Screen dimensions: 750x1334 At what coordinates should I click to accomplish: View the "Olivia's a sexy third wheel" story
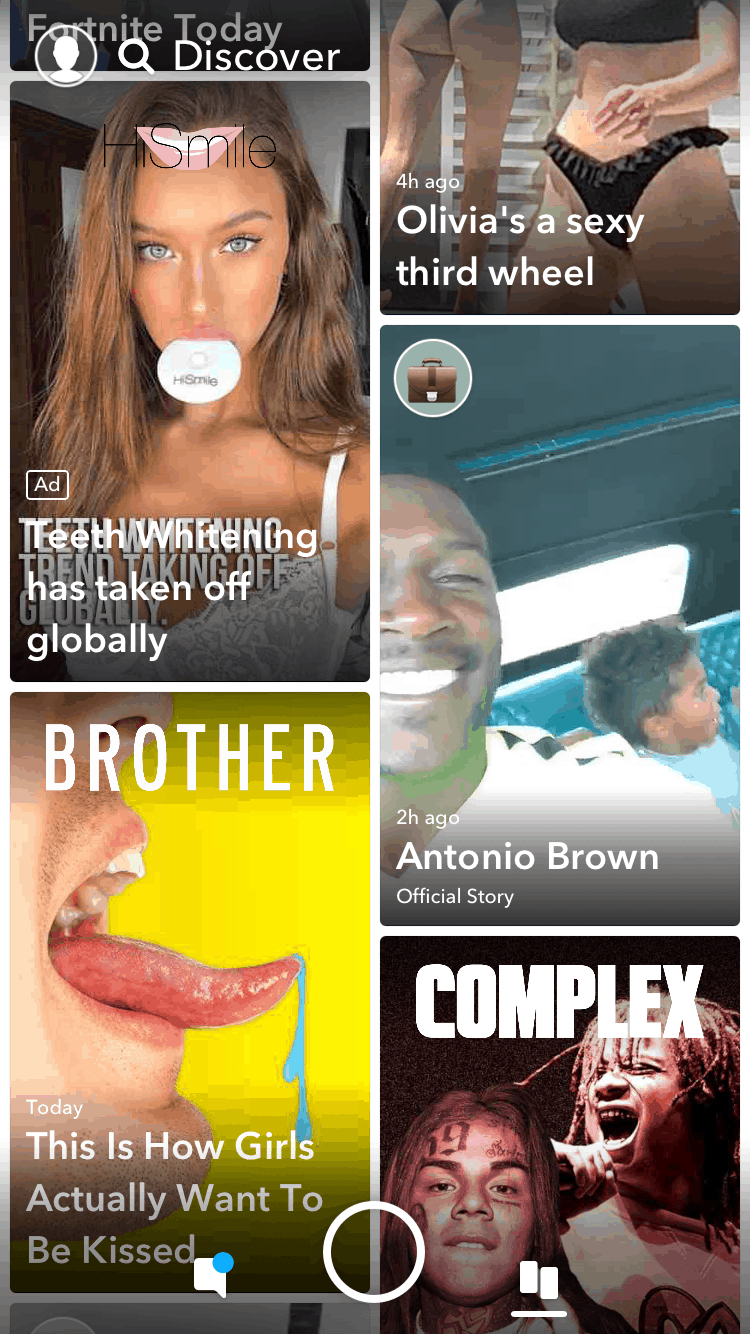(x=560, y=160)
